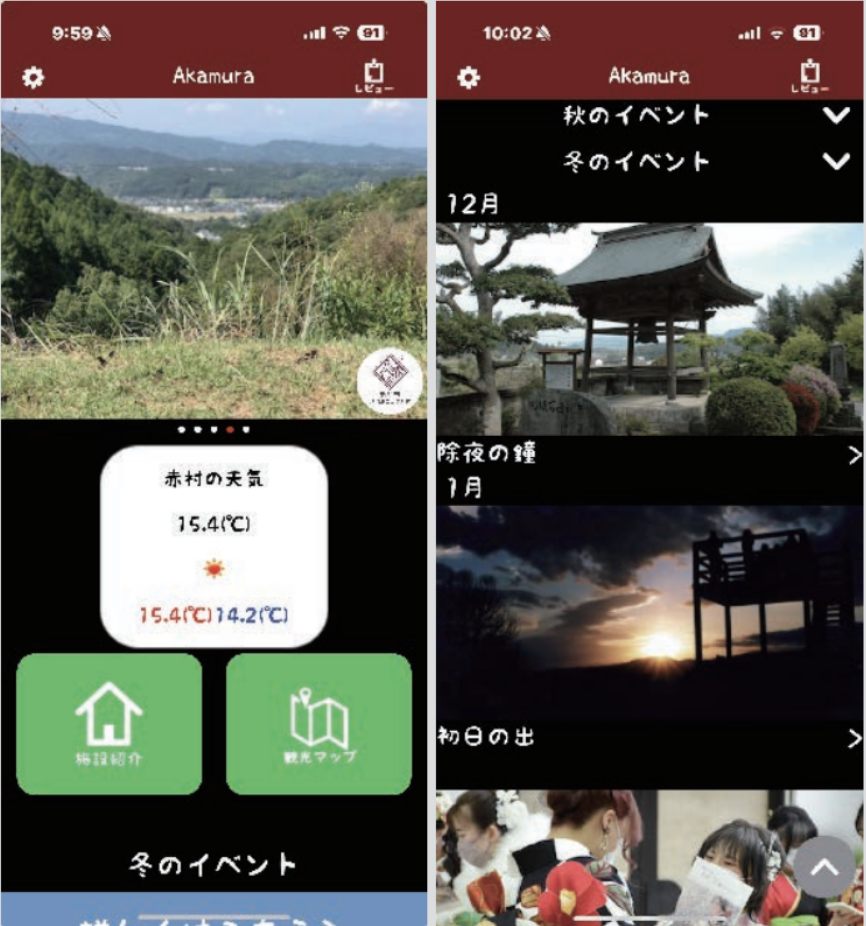Screen dimensions: 866x926
Task: Open settings gear on the weather home screen
Action: click(x=33, y=78)
